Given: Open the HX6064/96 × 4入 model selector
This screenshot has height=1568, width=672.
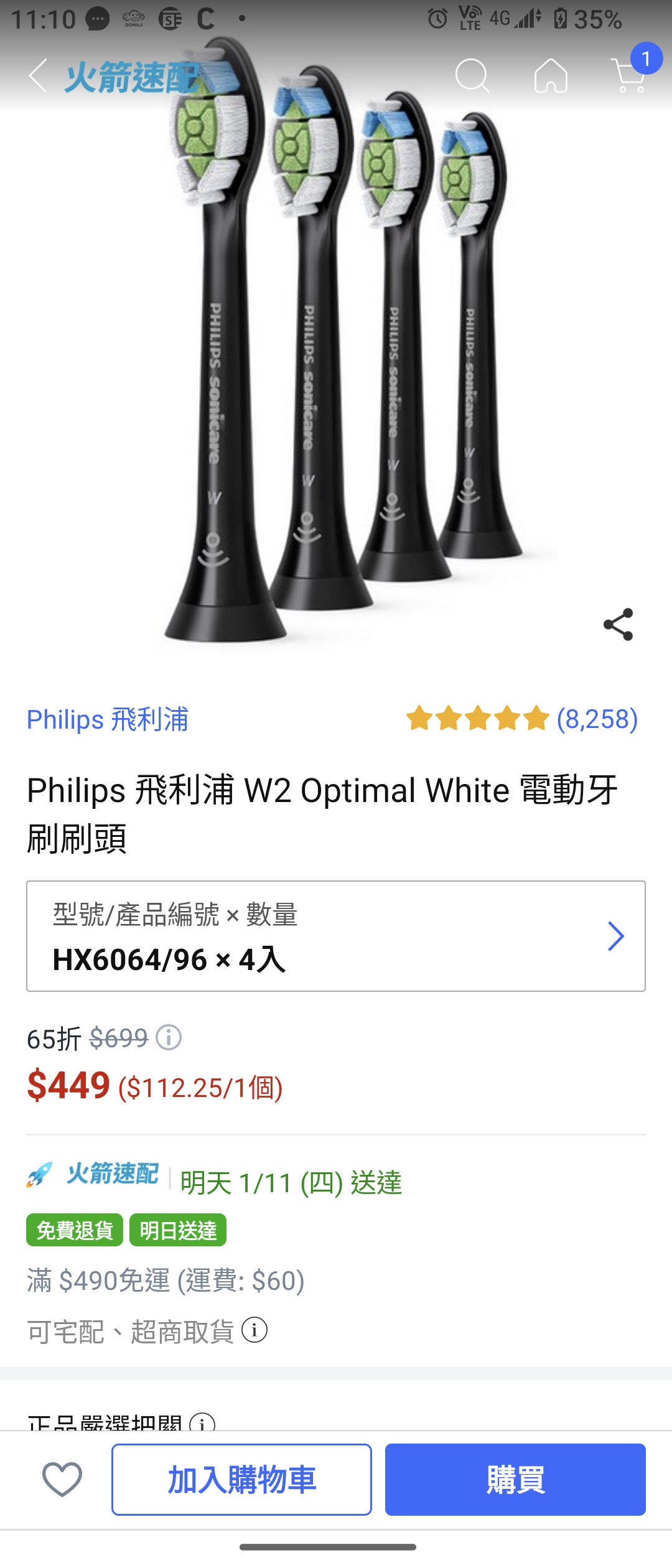Looking at the screenshot, I should (336, 935).
